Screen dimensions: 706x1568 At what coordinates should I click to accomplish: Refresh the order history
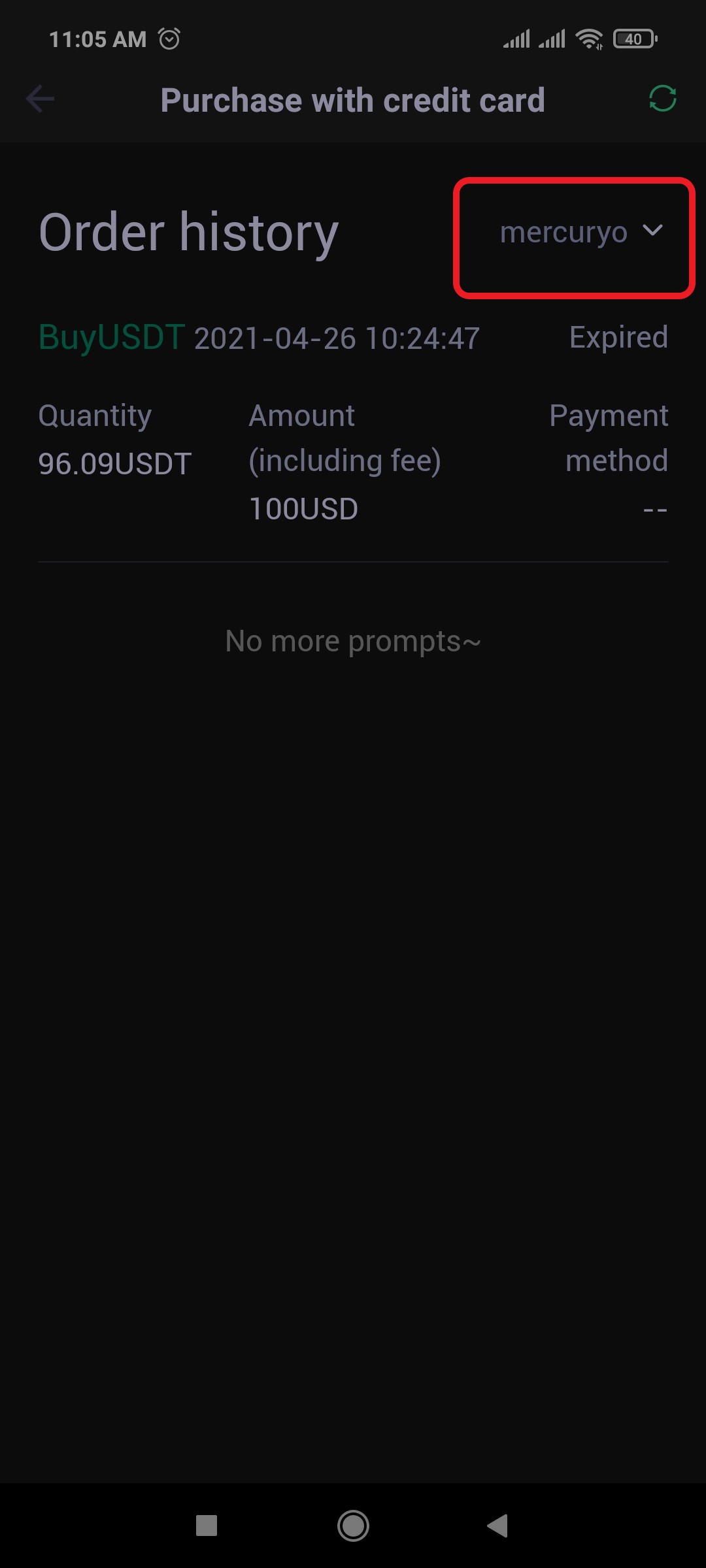[x=662, y=99]
